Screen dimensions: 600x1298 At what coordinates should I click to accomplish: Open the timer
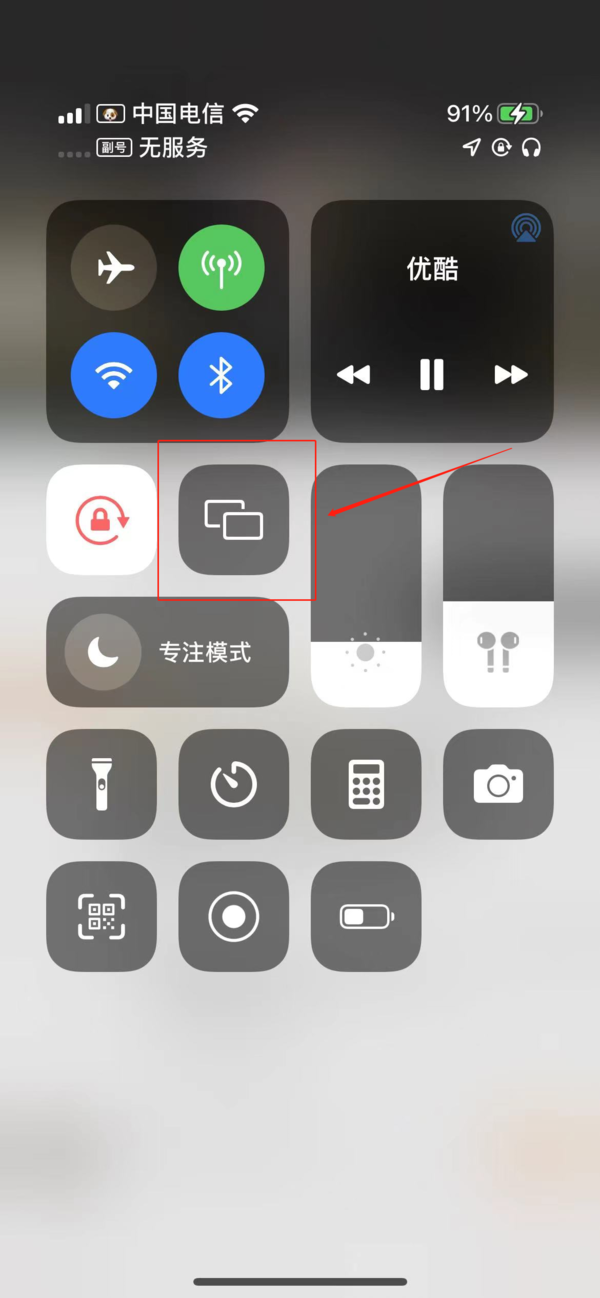point(233,784)
